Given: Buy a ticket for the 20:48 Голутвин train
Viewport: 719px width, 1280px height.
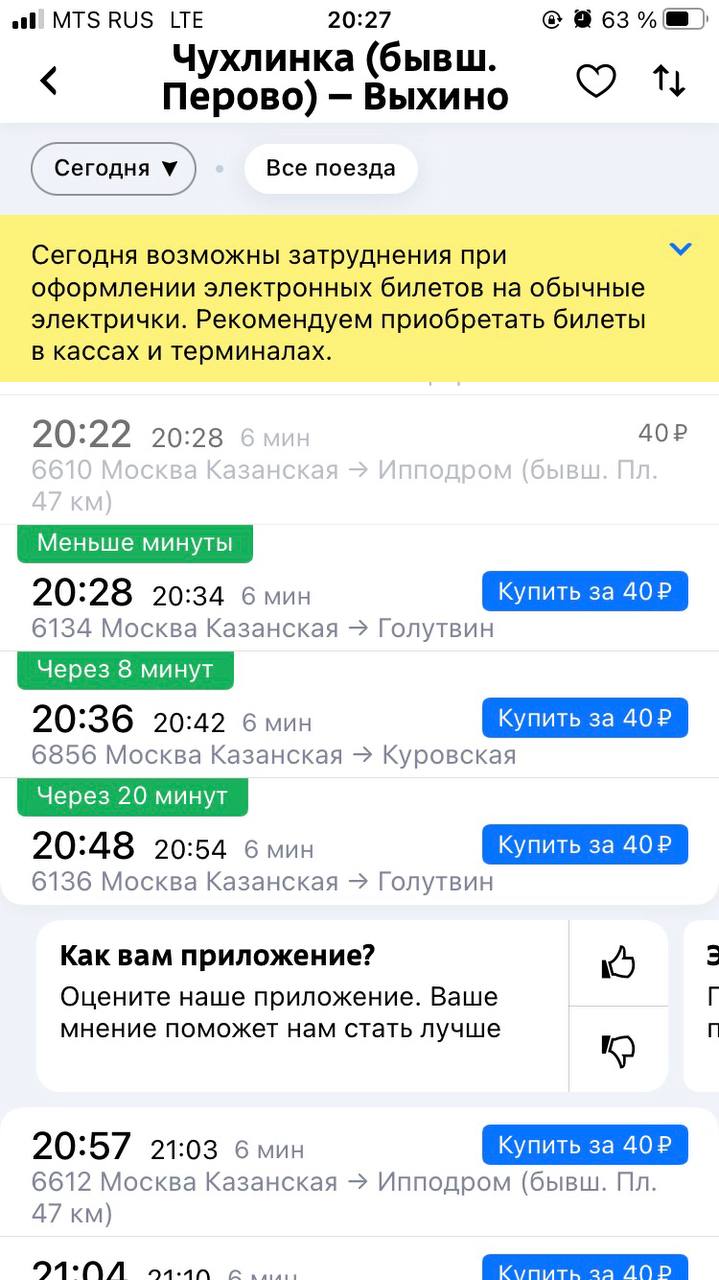Looking at the screenshot, I should tap(585, 845).
